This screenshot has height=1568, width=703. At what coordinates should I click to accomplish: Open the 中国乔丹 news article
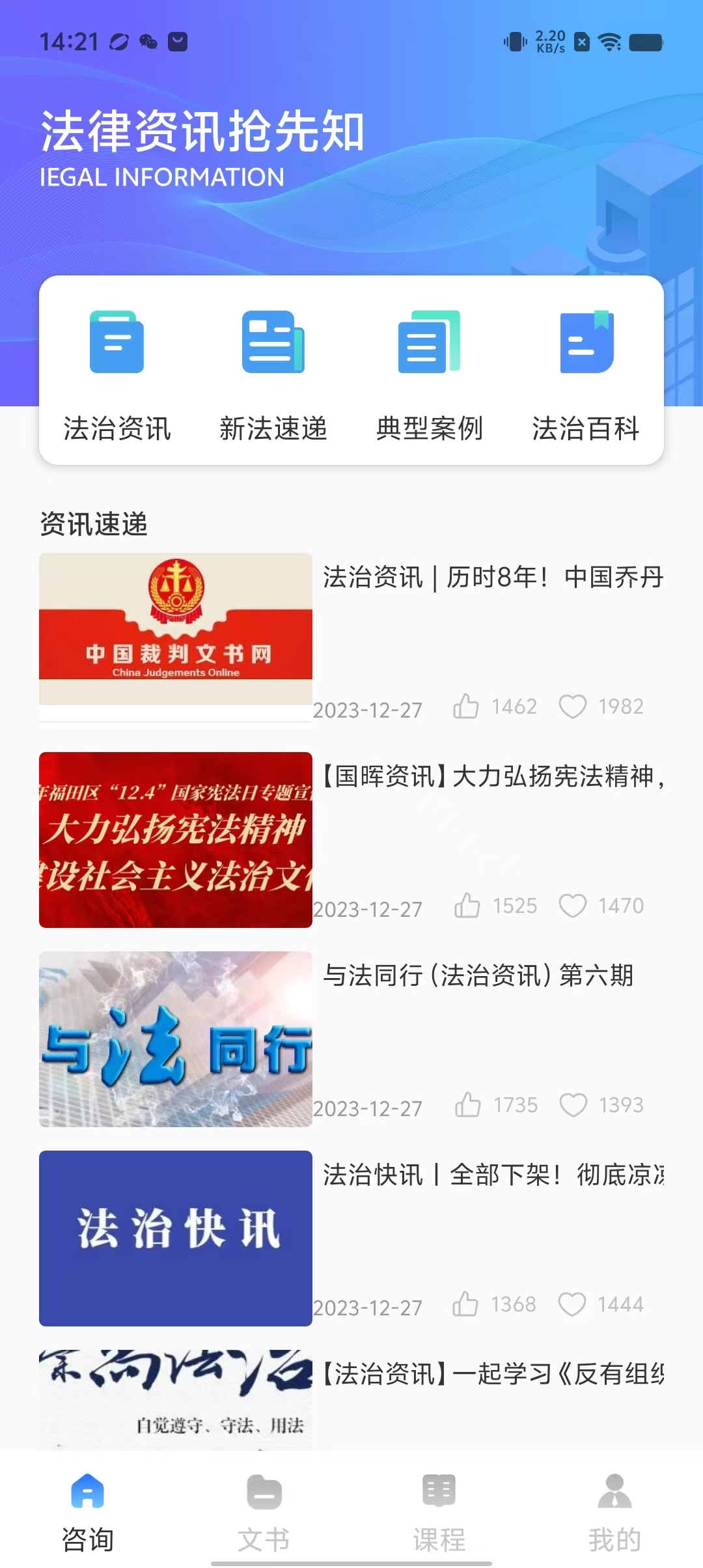(x=493, y=578)
